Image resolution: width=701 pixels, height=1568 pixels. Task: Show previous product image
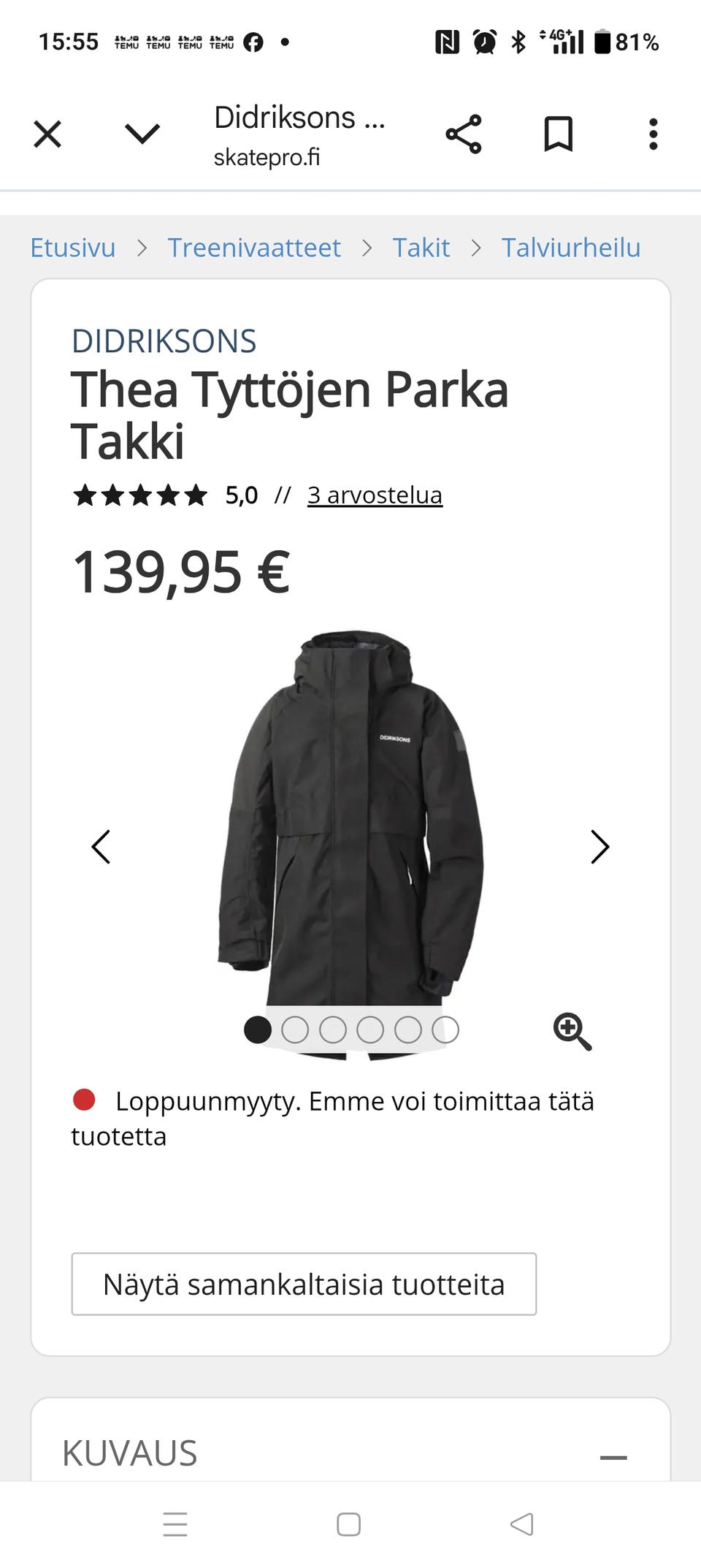[101, 847]
